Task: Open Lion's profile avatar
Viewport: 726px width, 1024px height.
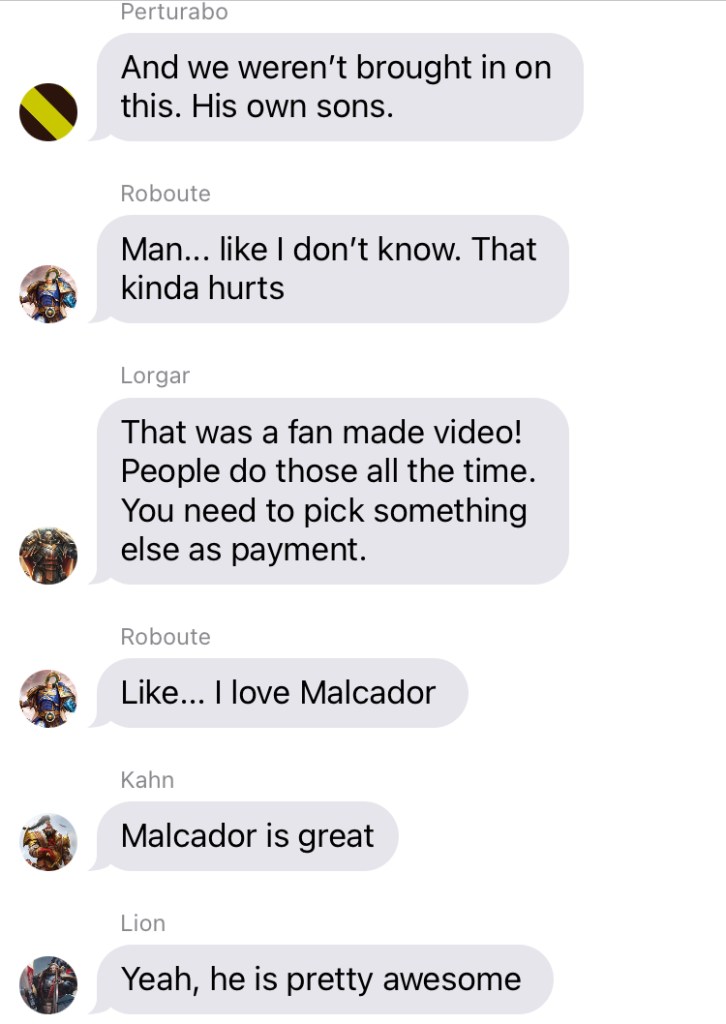Action: coord(48,984)
